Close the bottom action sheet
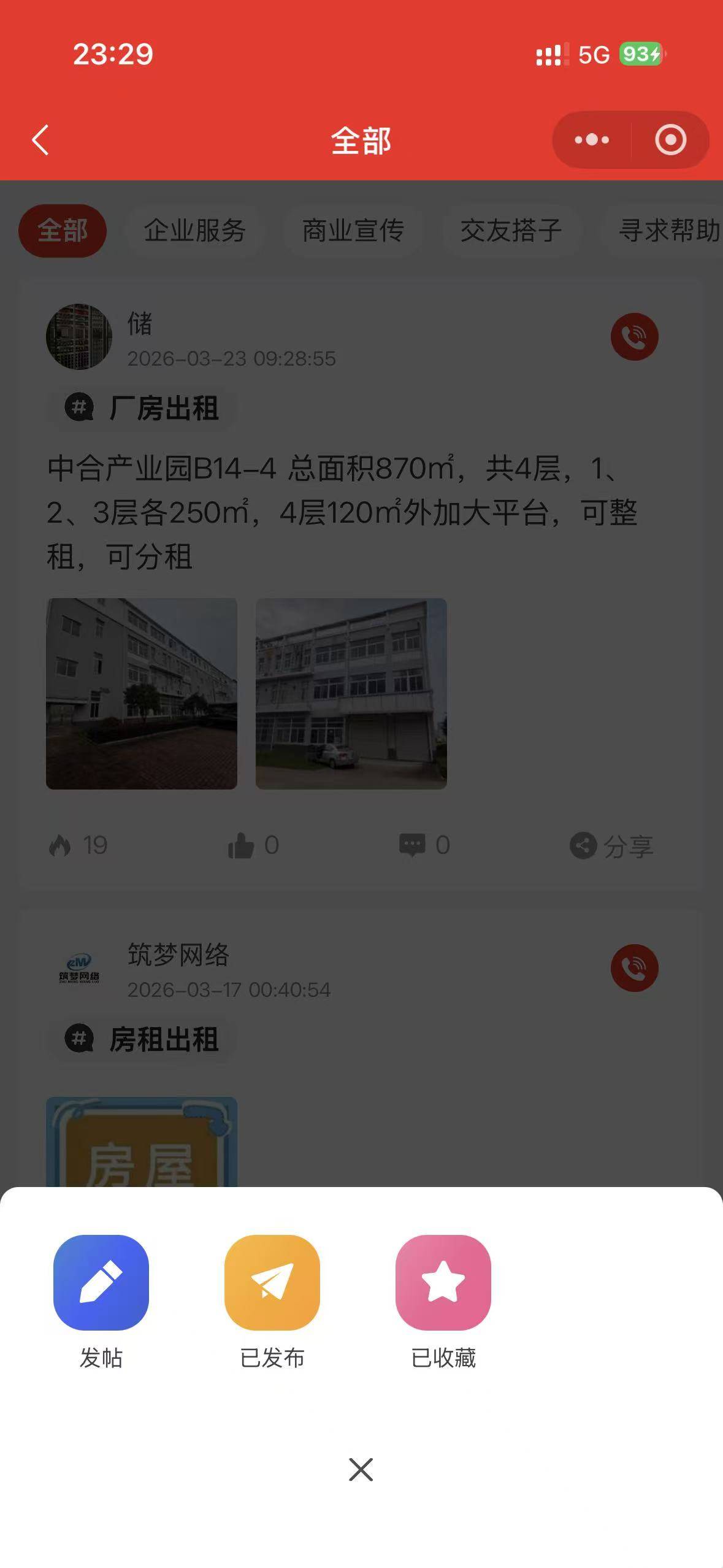 (361, 1469)
